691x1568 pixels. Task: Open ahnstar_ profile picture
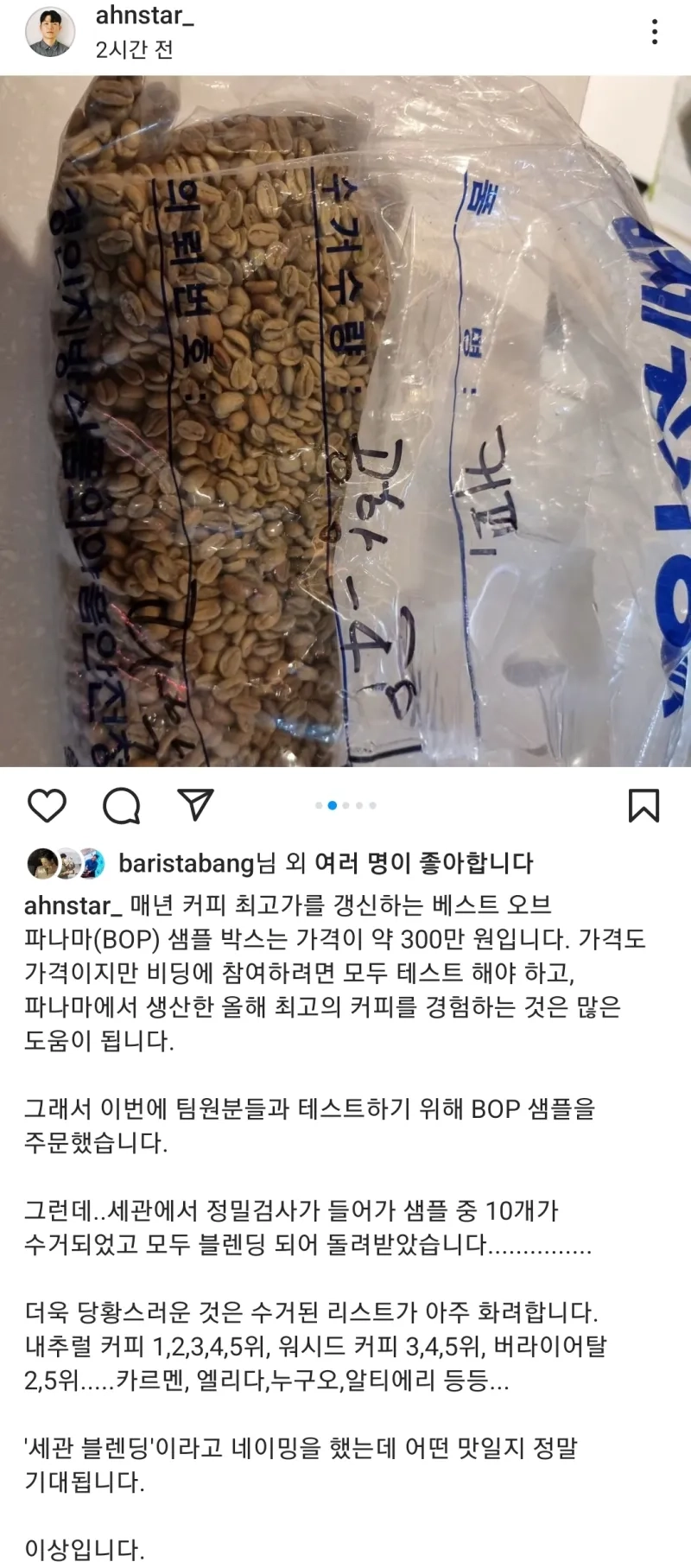pyautogui.click(x=49, y=32)
